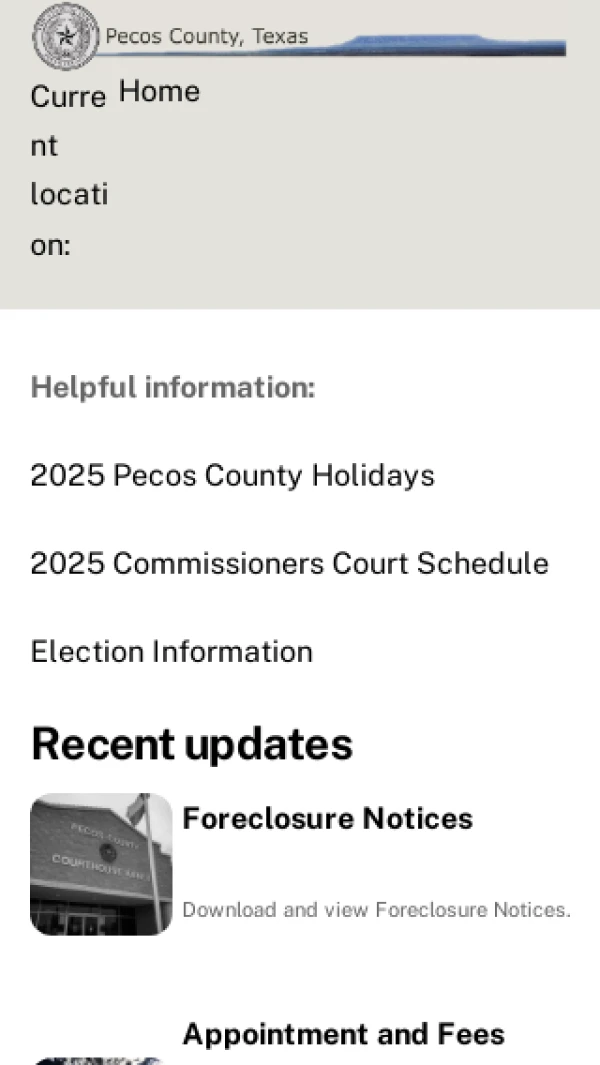The height and width of the screenshot is (1065, 600).
Task: Open Election Information link
Action: (171, 652)
